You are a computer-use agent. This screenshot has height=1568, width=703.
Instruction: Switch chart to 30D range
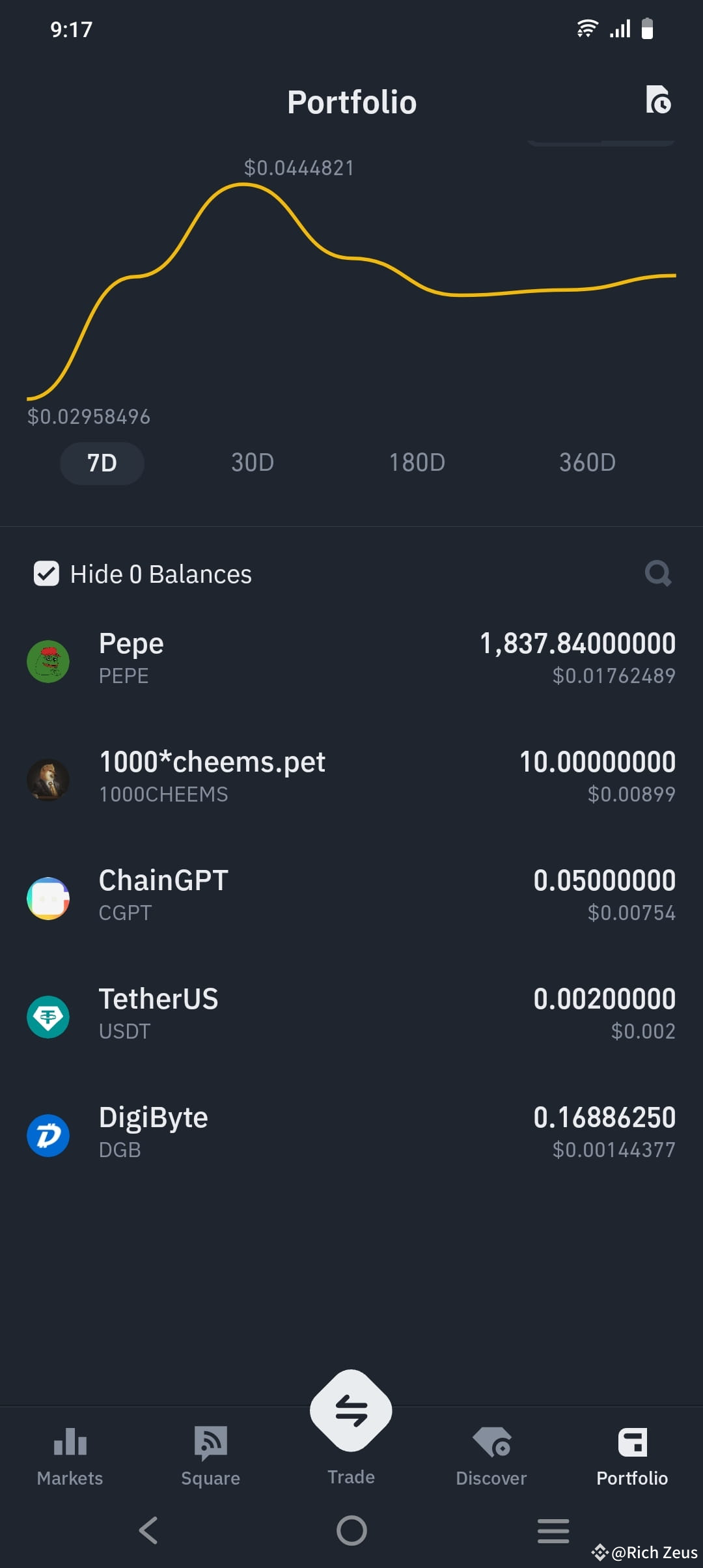(253, 463)
